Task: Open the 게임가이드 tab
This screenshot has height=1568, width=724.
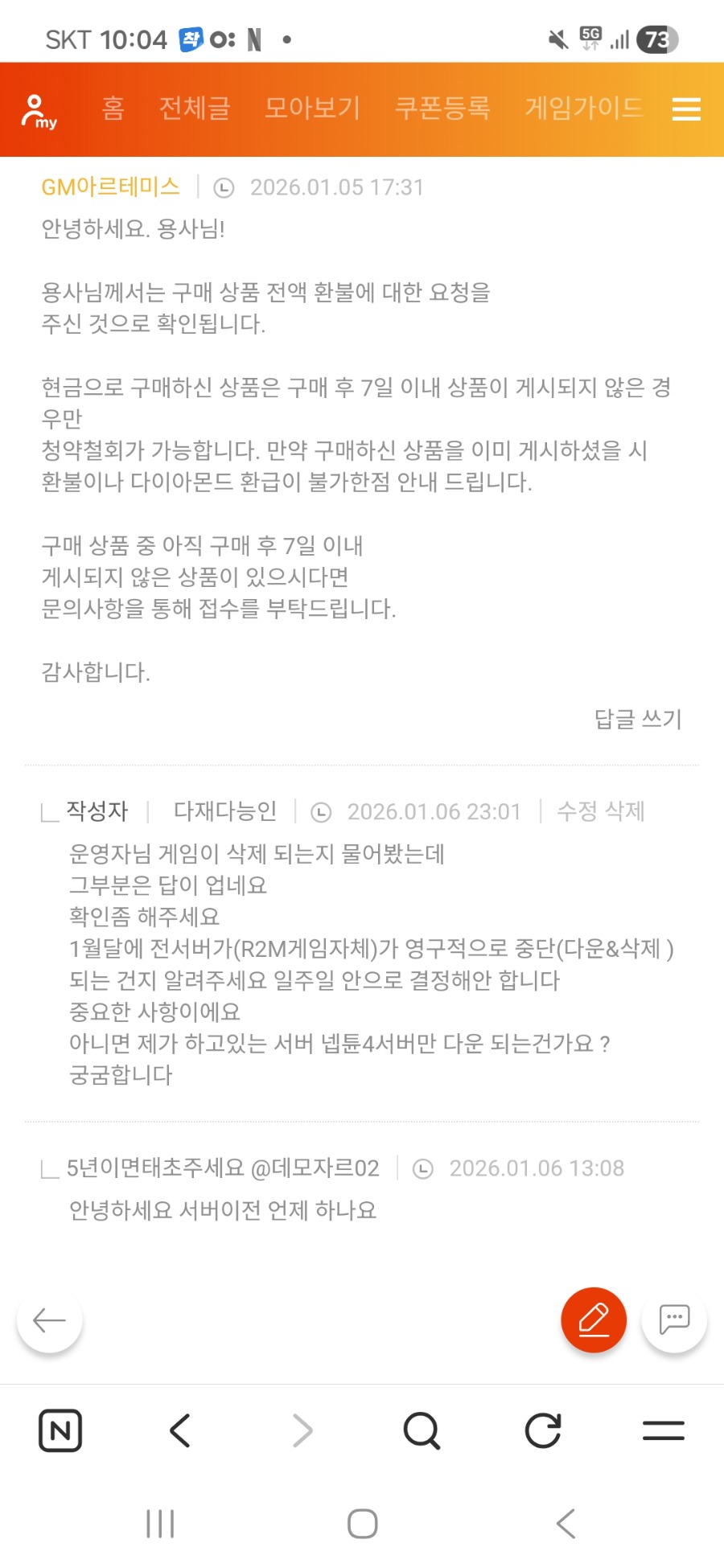Action: click(583, 108)
